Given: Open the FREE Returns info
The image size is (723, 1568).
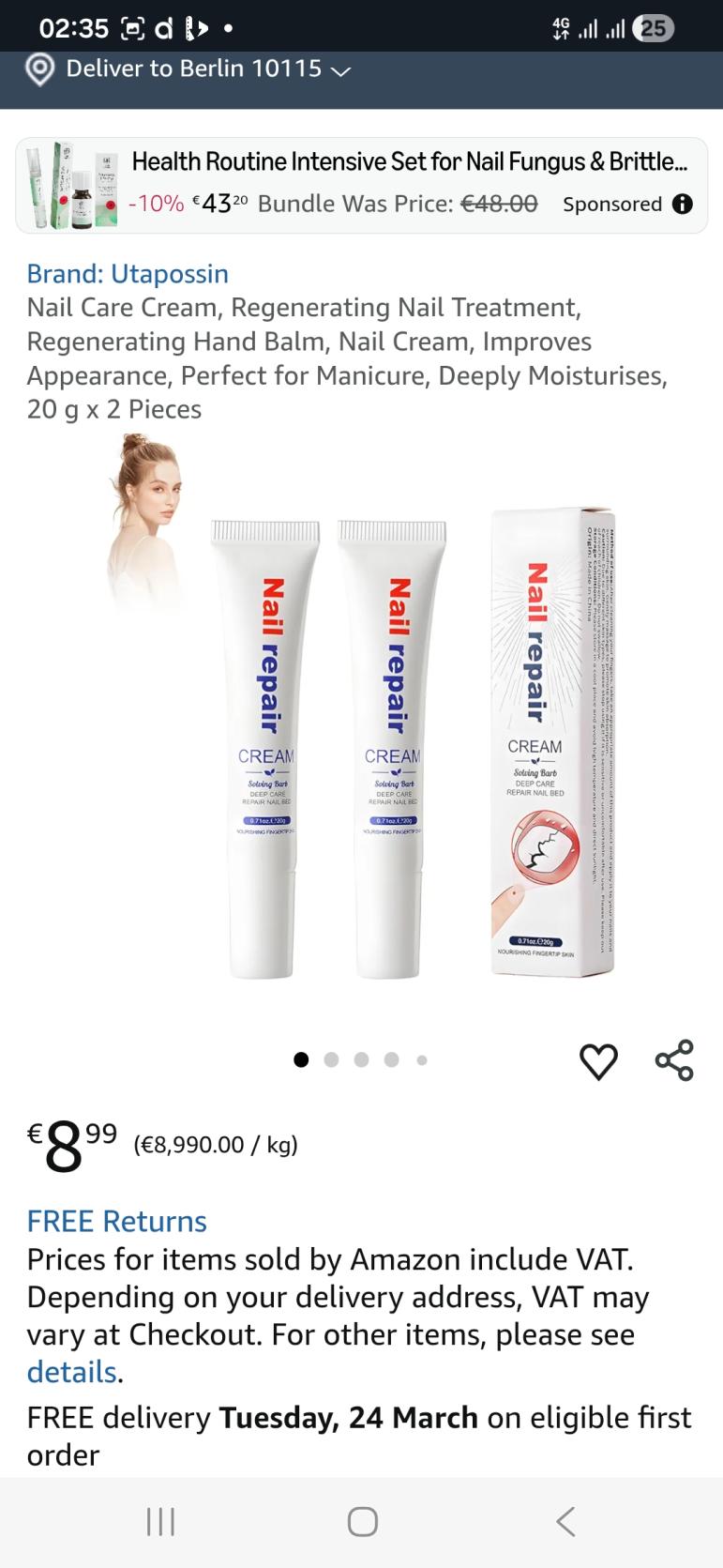Looking at the screenshot, I should [x=116, y=1221].
